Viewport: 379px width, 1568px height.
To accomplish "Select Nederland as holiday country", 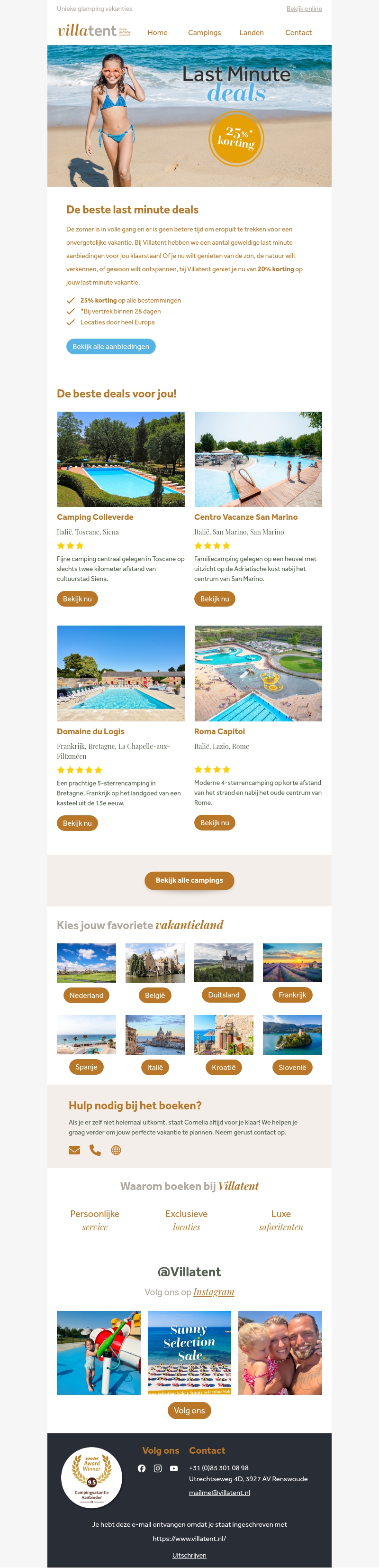I will pyautogui.click(x=86, y=995).
